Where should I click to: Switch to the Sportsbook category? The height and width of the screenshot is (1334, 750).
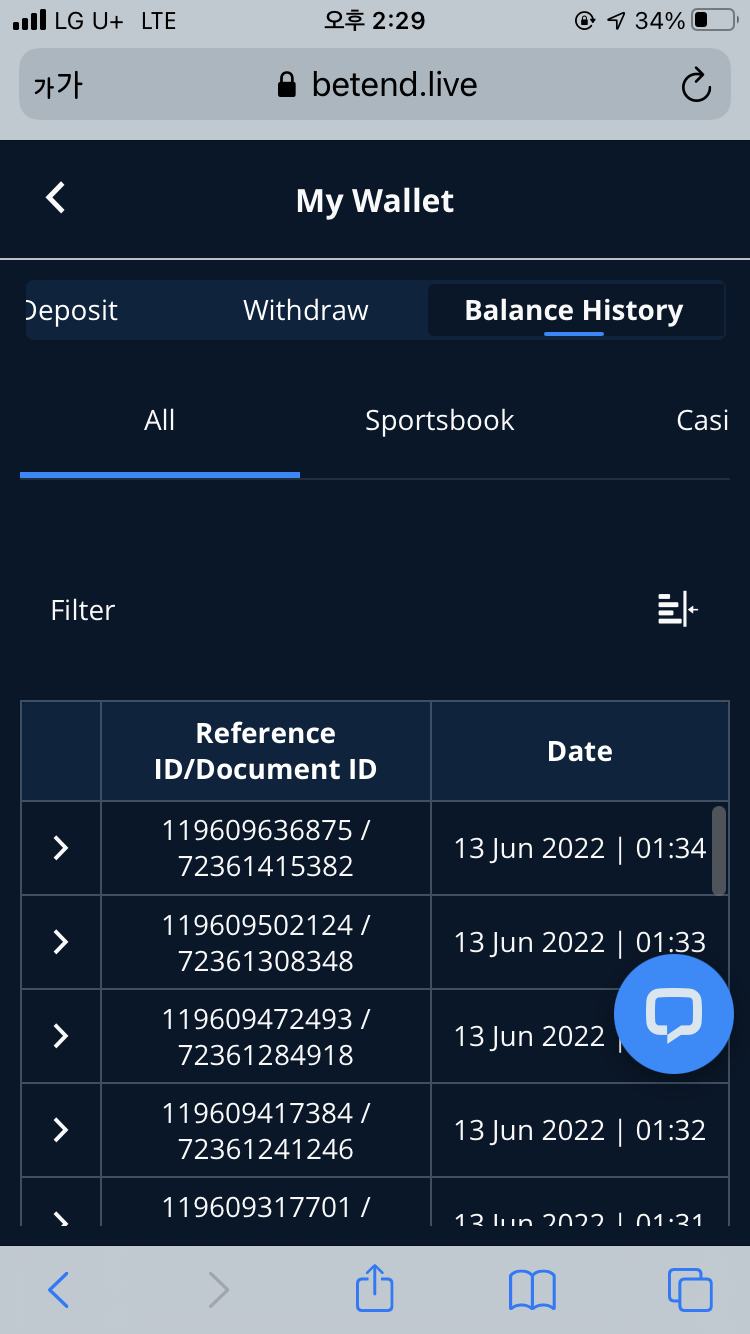[440, 420]
